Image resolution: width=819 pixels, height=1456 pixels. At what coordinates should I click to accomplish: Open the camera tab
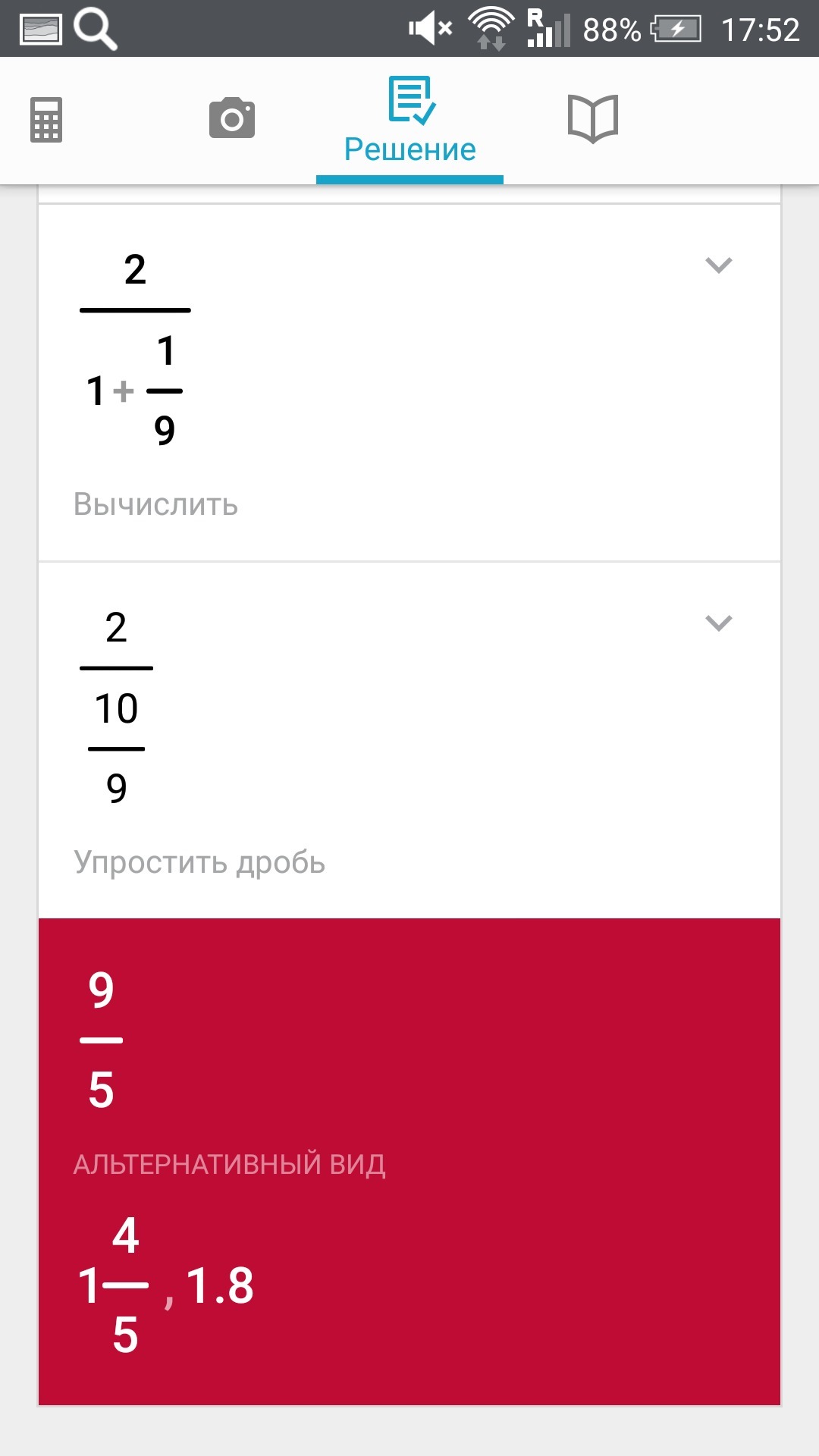pos(232,118)
